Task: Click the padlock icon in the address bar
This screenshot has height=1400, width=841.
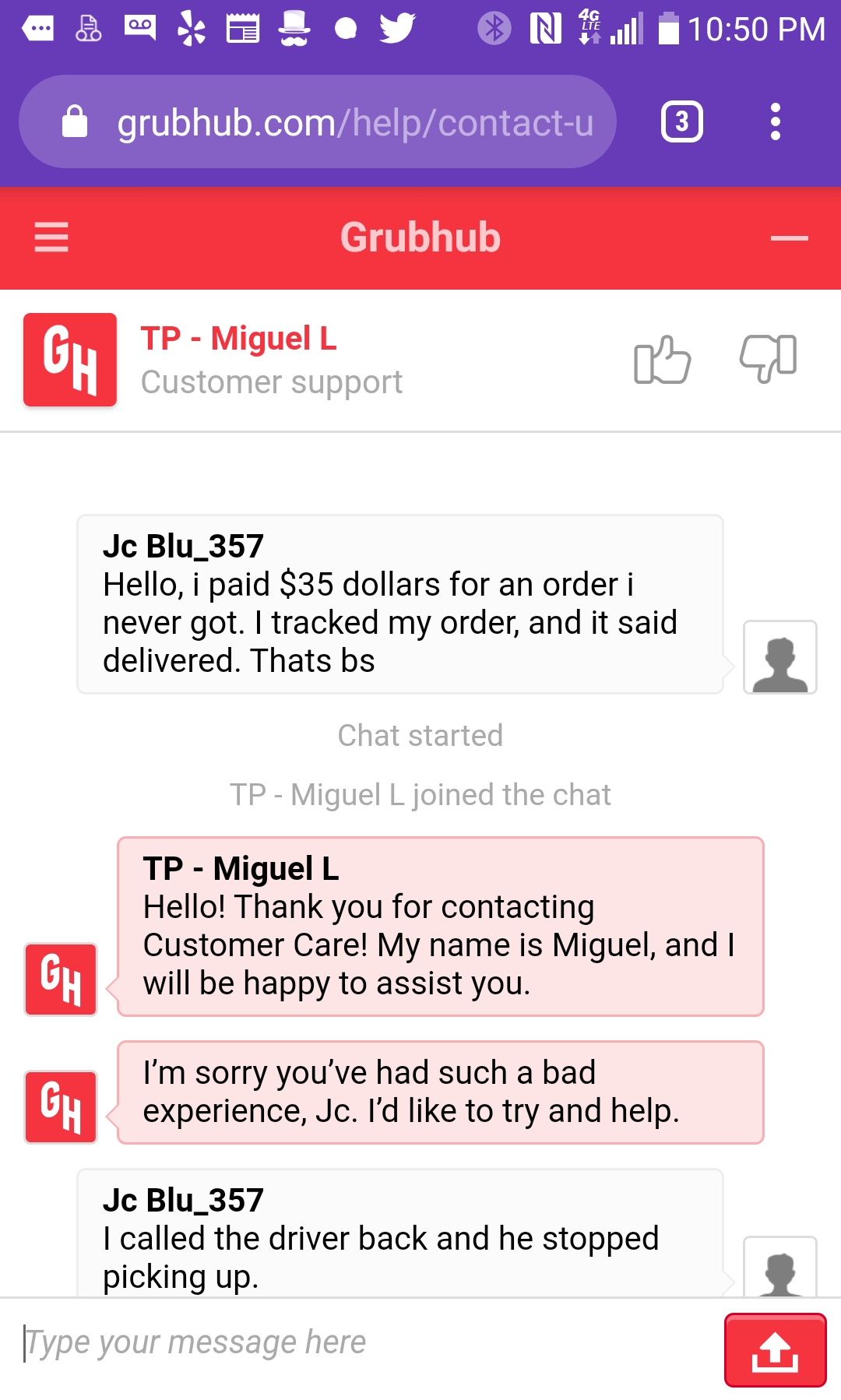Action: (x=74, y=121)
